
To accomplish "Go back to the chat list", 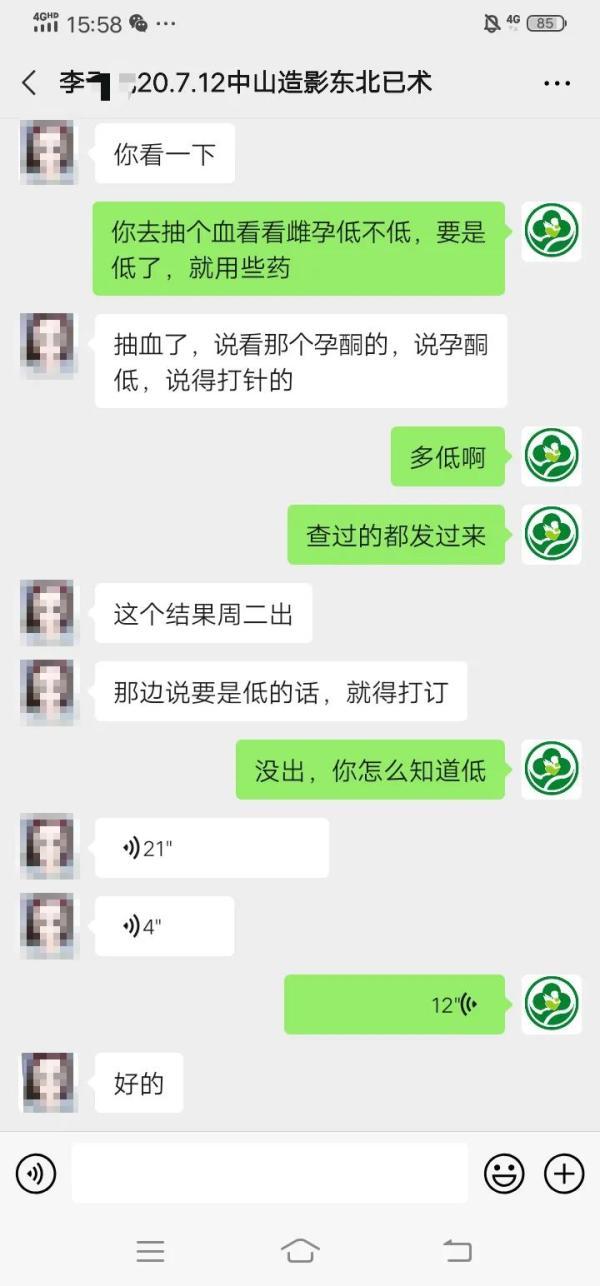I will click(x=29, y=83).
